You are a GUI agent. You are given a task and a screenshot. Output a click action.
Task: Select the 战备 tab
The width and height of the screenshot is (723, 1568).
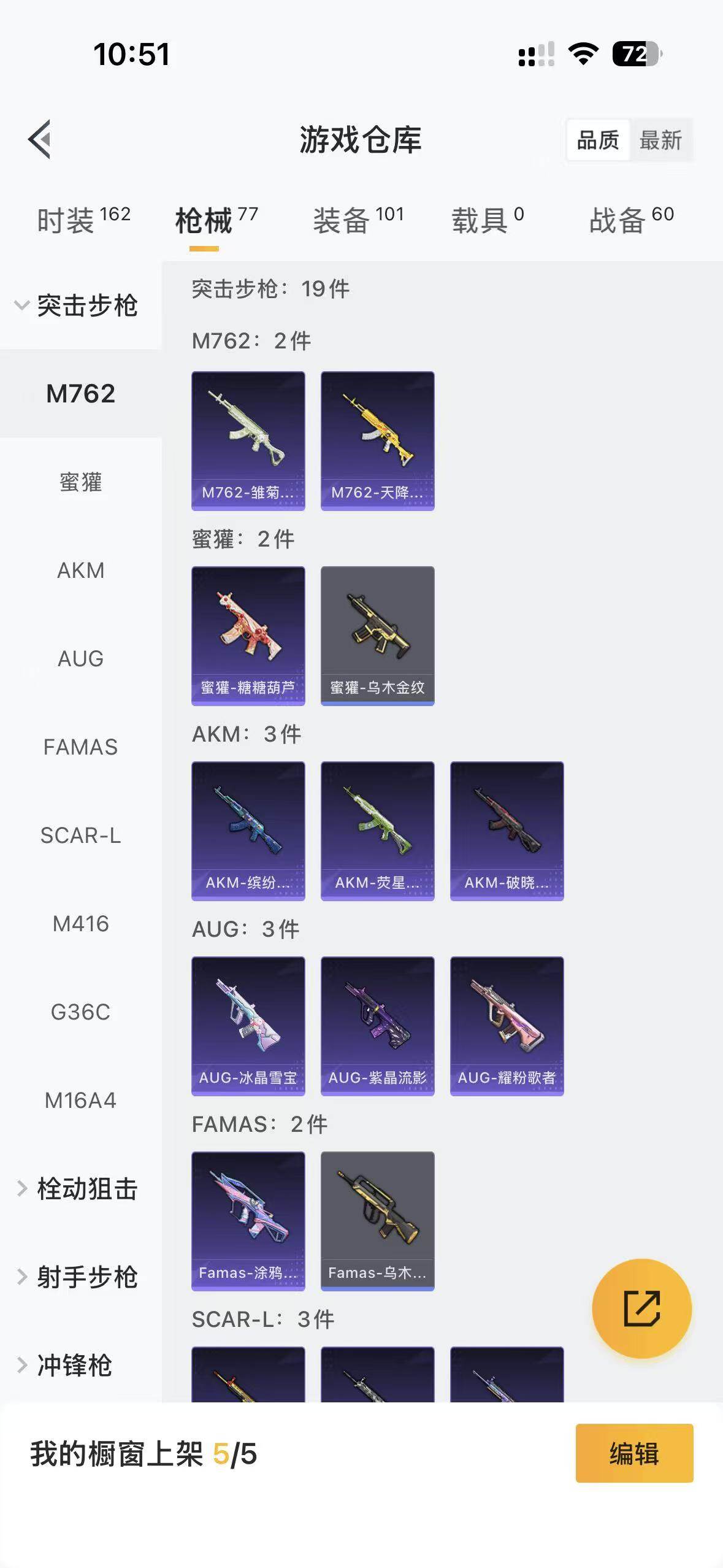[631, 220]
